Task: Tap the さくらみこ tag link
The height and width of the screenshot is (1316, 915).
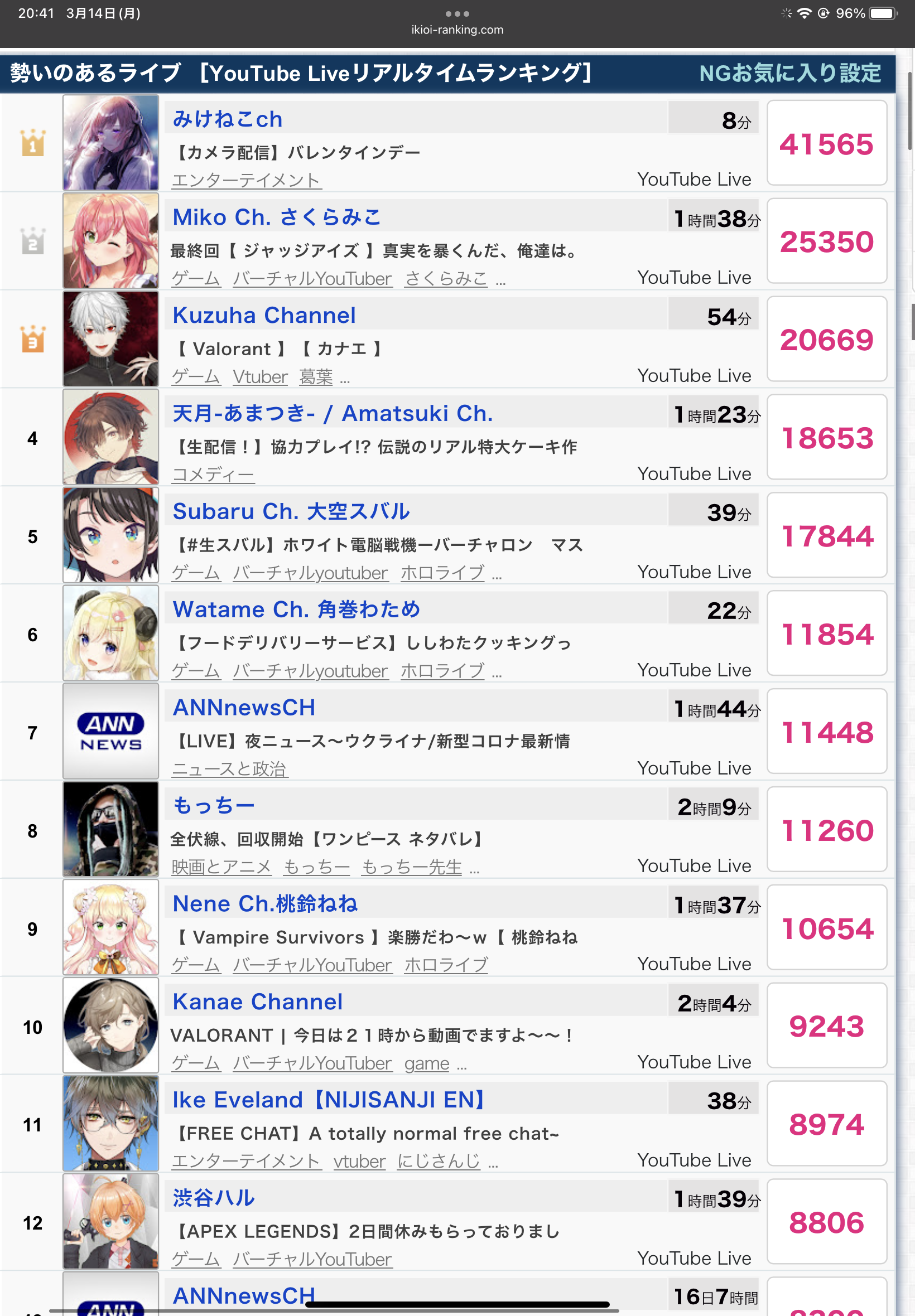Action: pos(445,278)
